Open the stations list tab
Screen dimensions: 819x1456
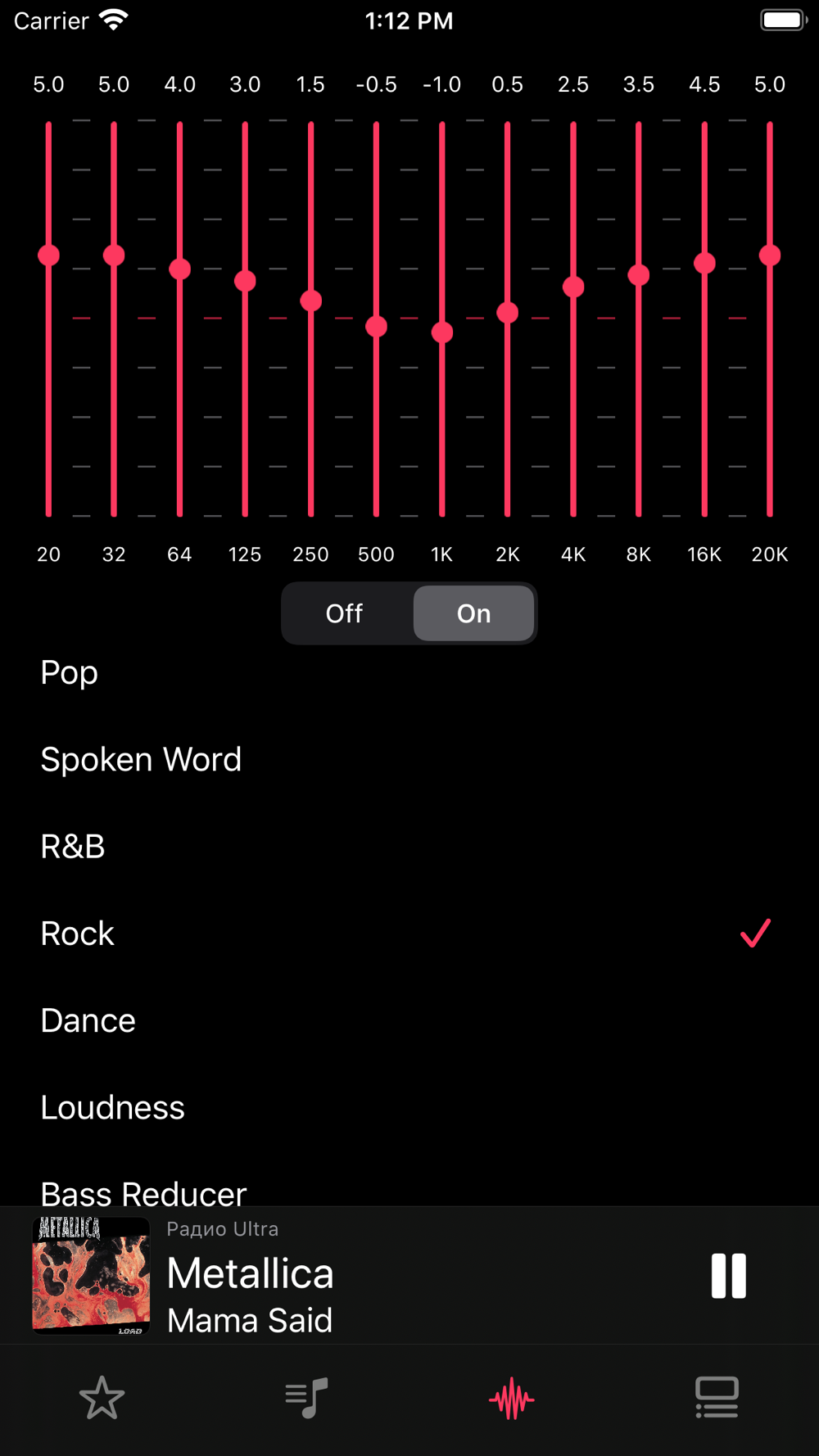coord(717,1398)
